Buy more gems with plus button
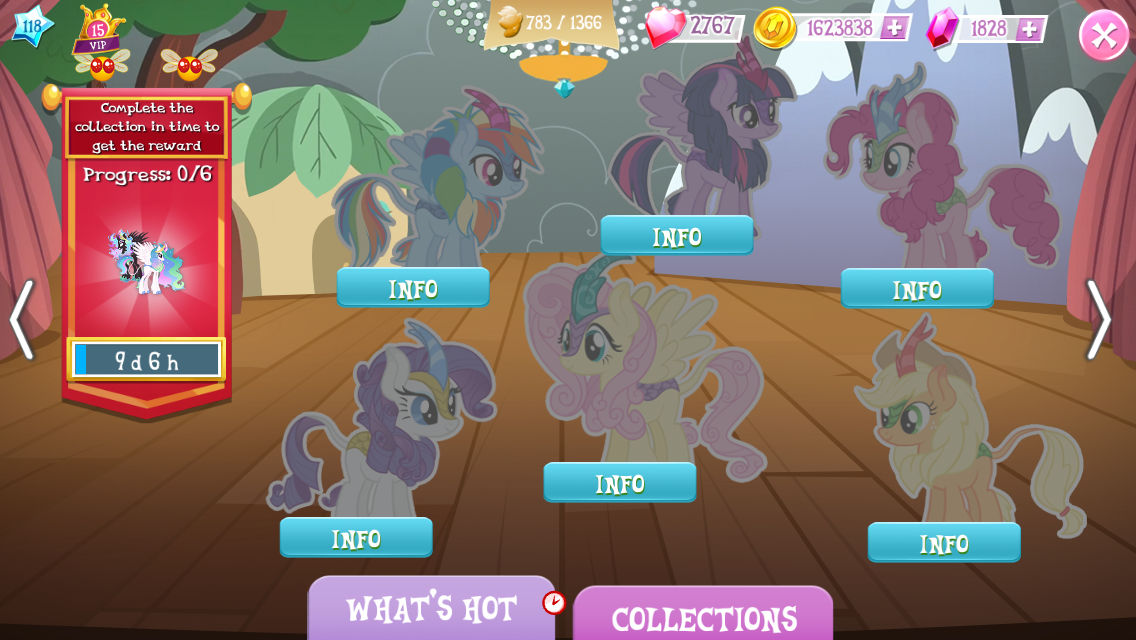Screen dimensions: 1136x640 point(1029,29)
